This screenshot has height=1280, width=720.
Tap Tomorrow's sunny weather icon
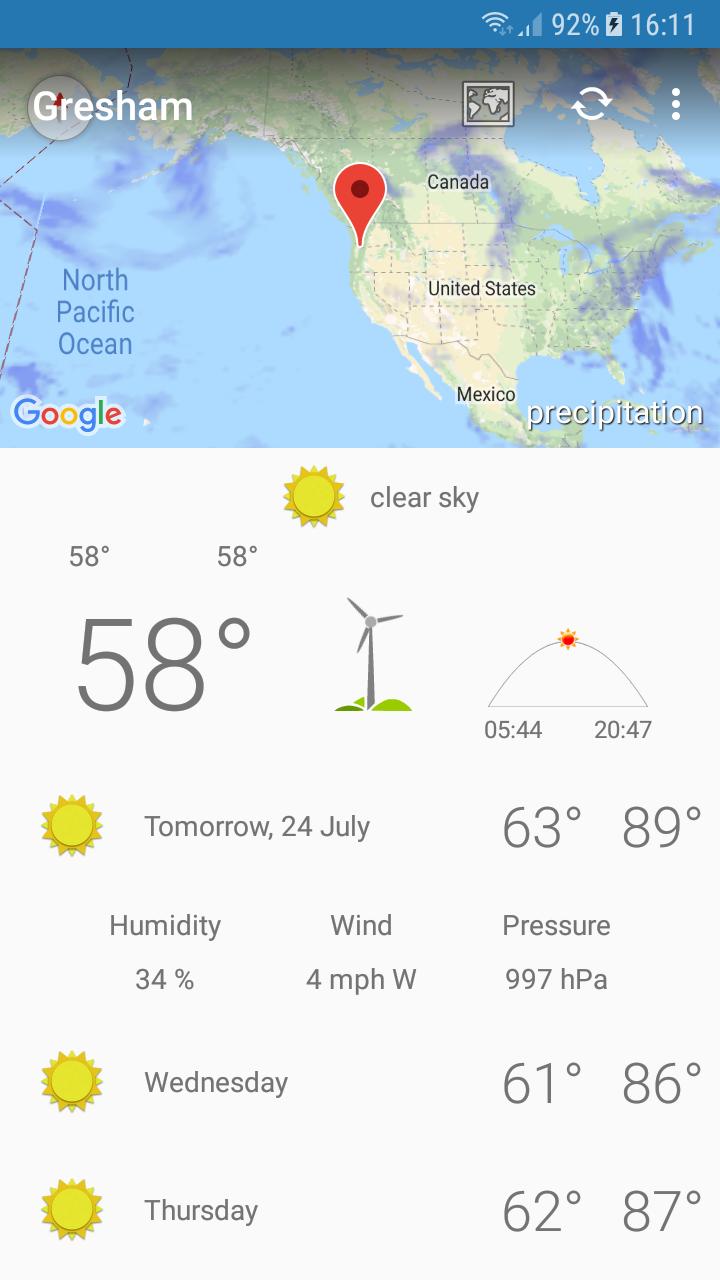(x=70, y=824)
